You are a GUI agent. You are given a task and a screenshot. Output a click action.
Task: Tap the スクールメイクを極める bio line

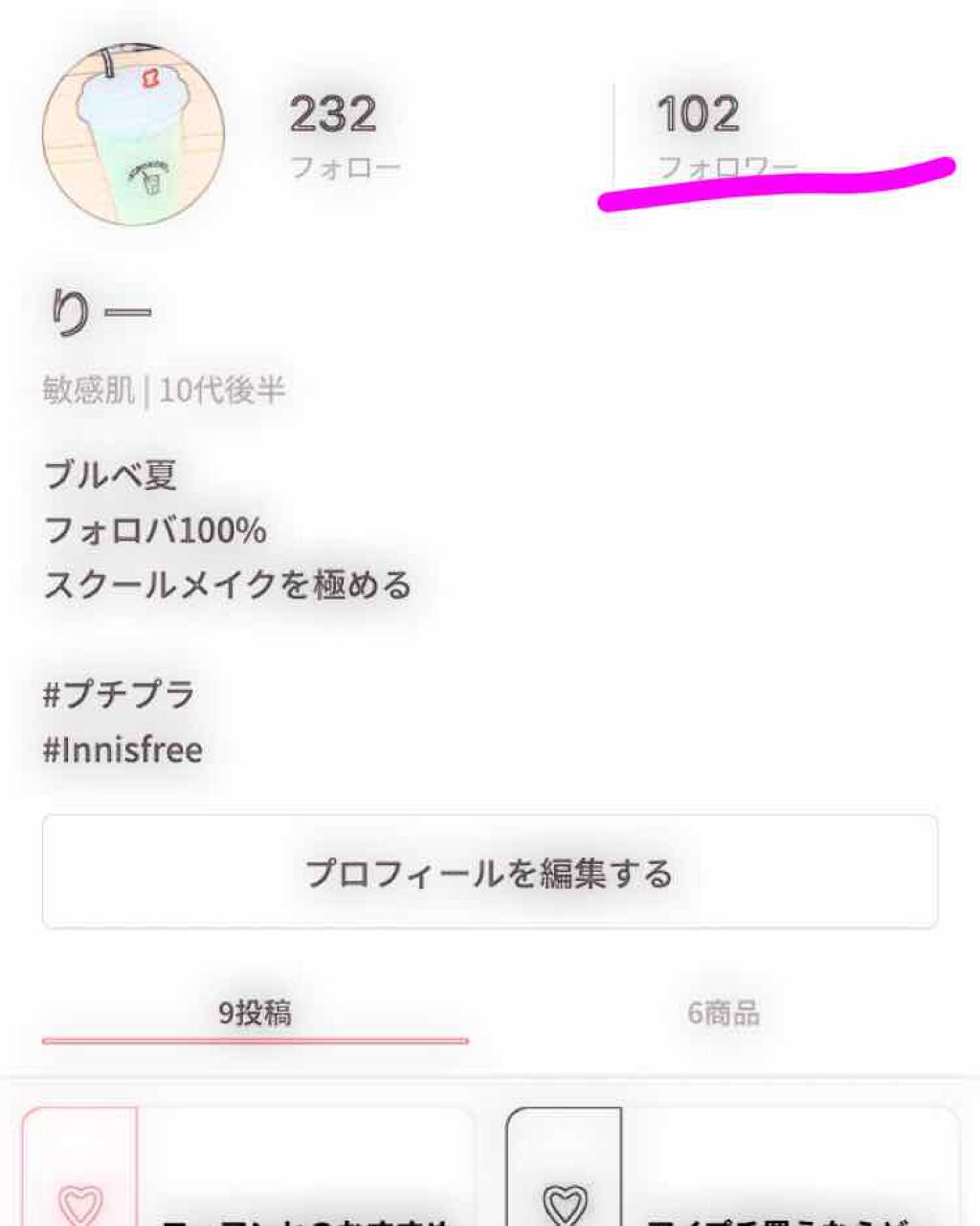(230, 582)
